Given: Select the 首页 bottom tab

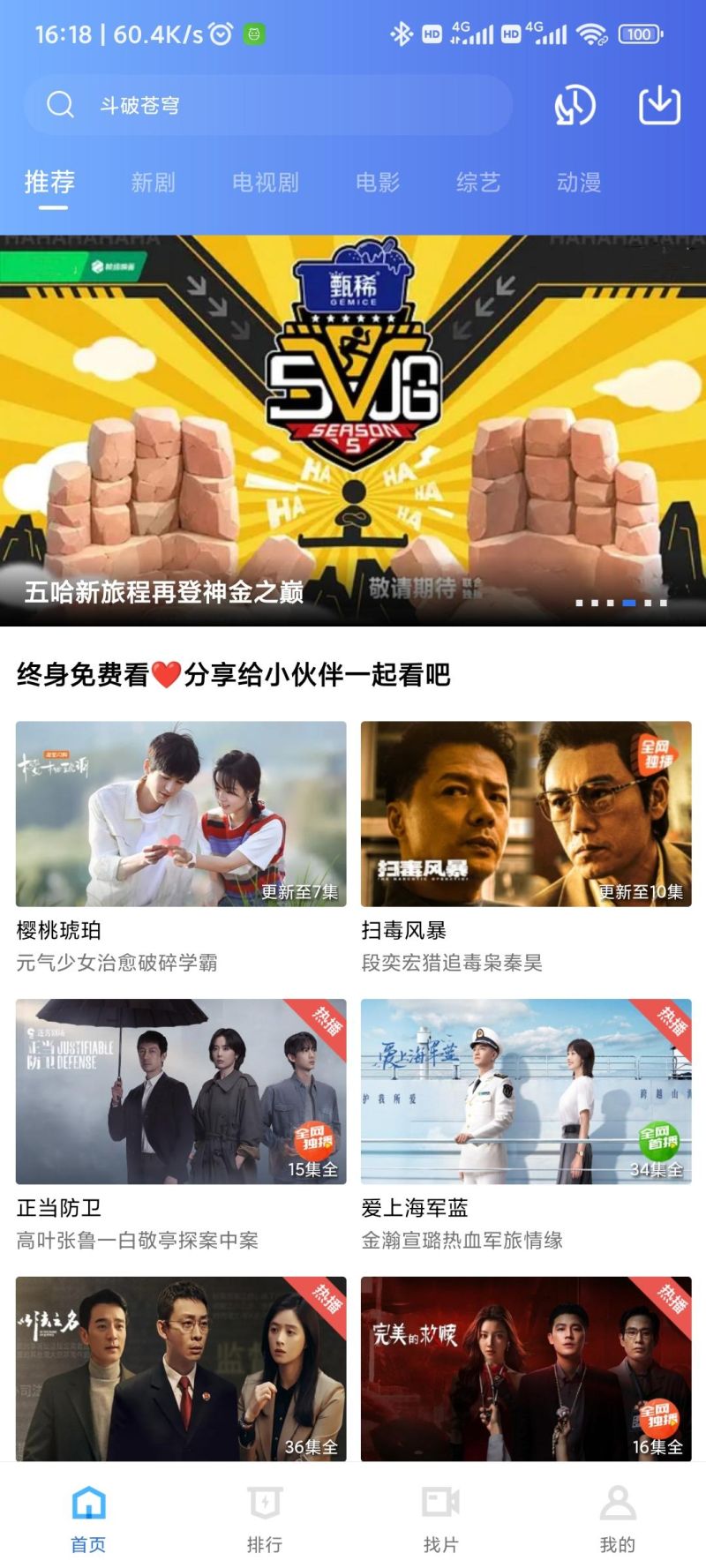Looking at the screenshot, I should click(88, 1518).
